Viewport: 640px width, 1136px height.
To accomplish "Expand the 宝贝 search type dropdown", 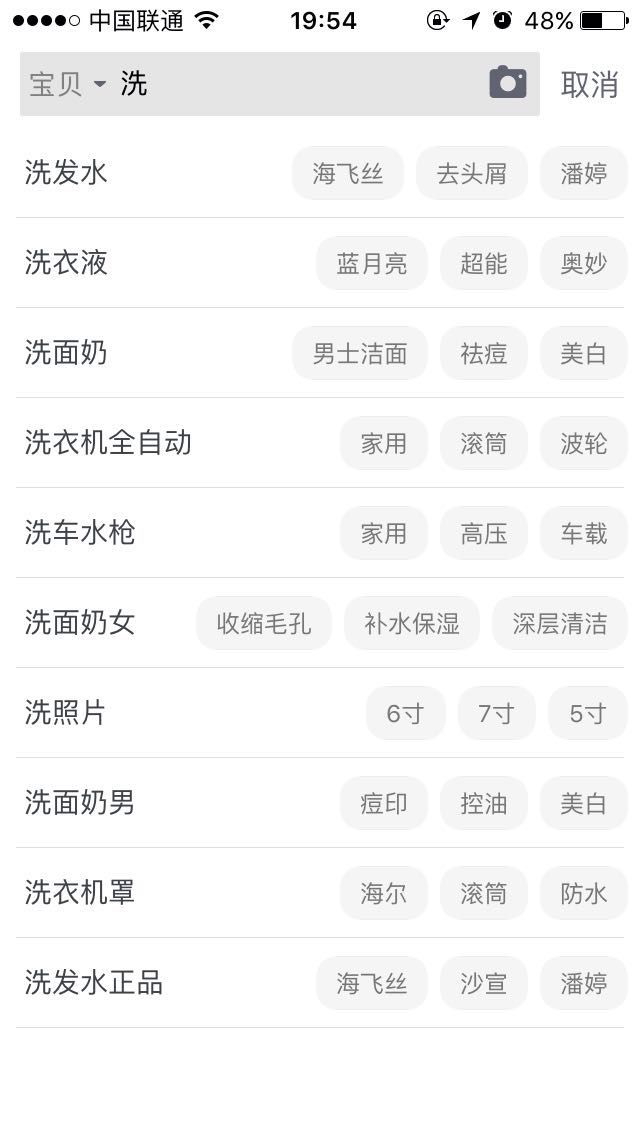I will (x=67, y=84).
